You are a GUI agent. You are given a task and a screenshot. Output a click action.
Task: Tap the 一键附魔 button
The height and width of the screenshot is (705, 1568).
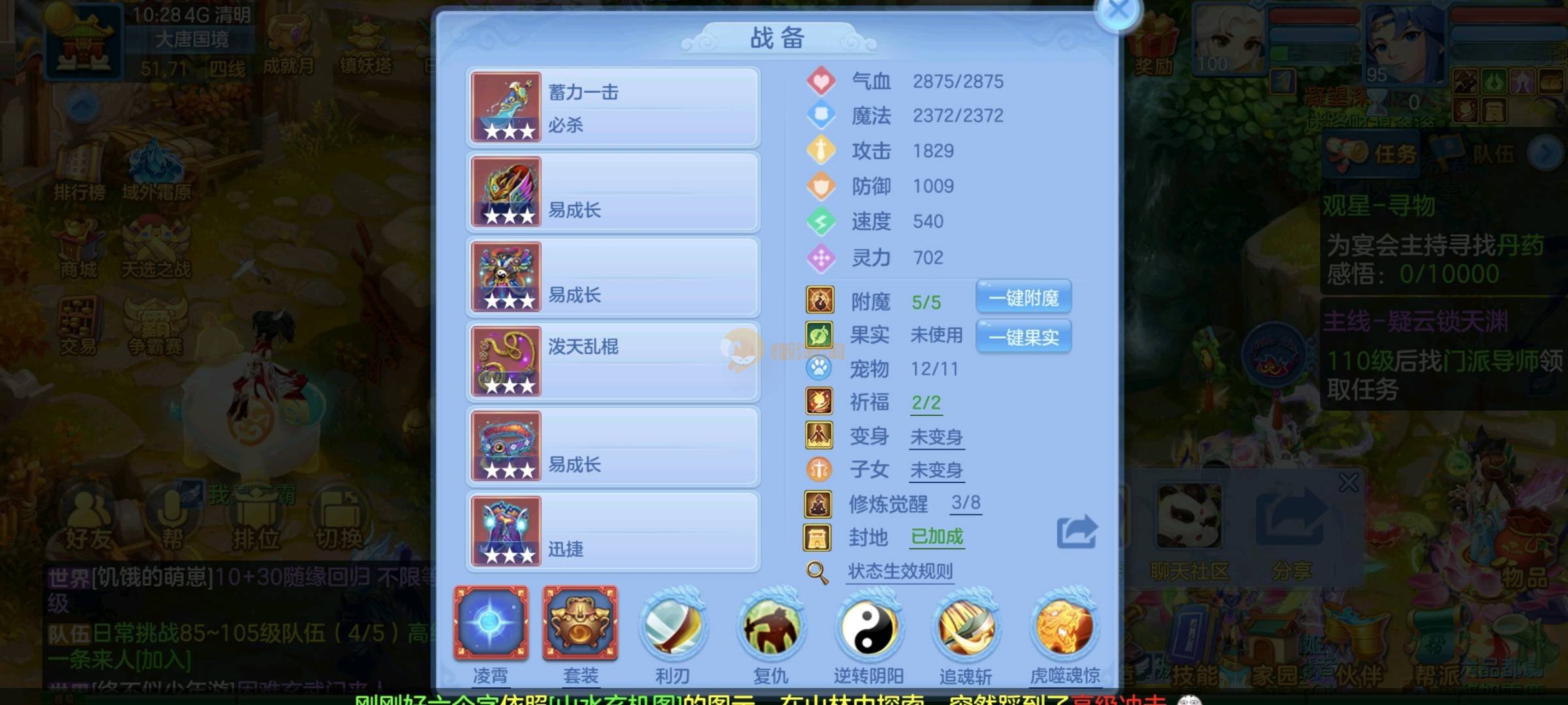click(1023, 298)
